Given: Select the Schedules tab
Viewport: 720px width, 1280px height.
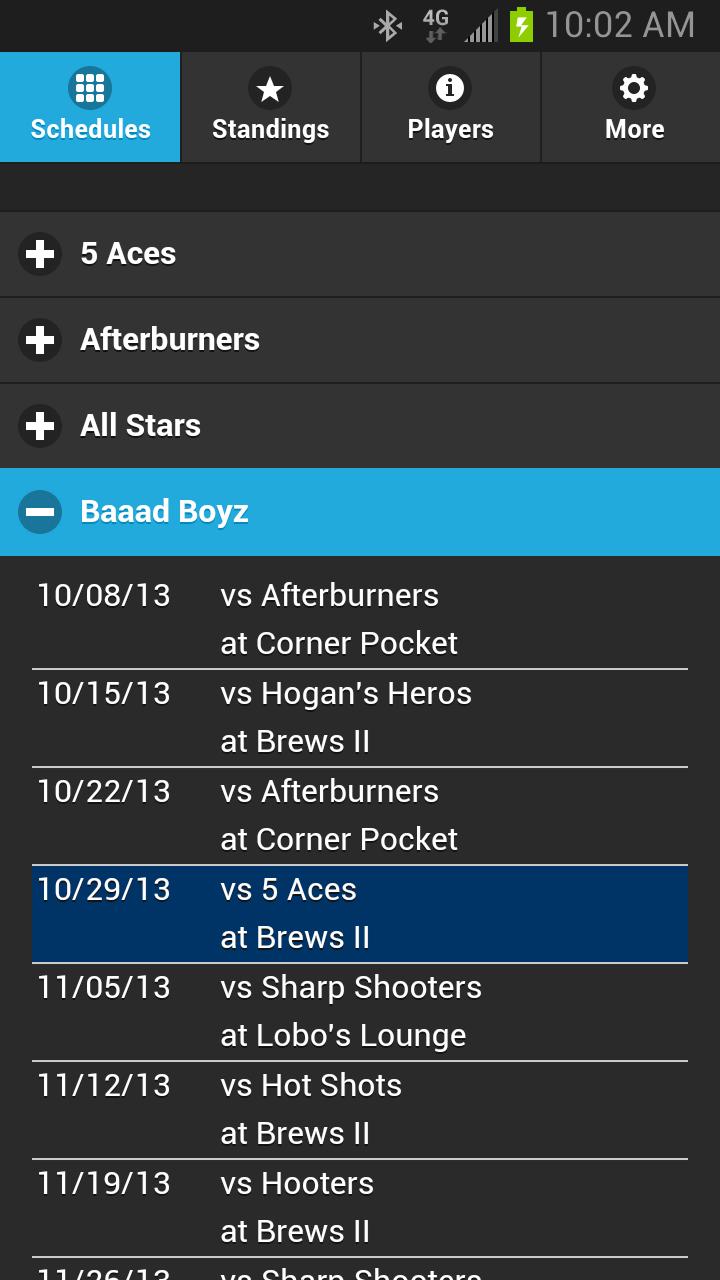Looking at the screenshot, I should [90, 107].
